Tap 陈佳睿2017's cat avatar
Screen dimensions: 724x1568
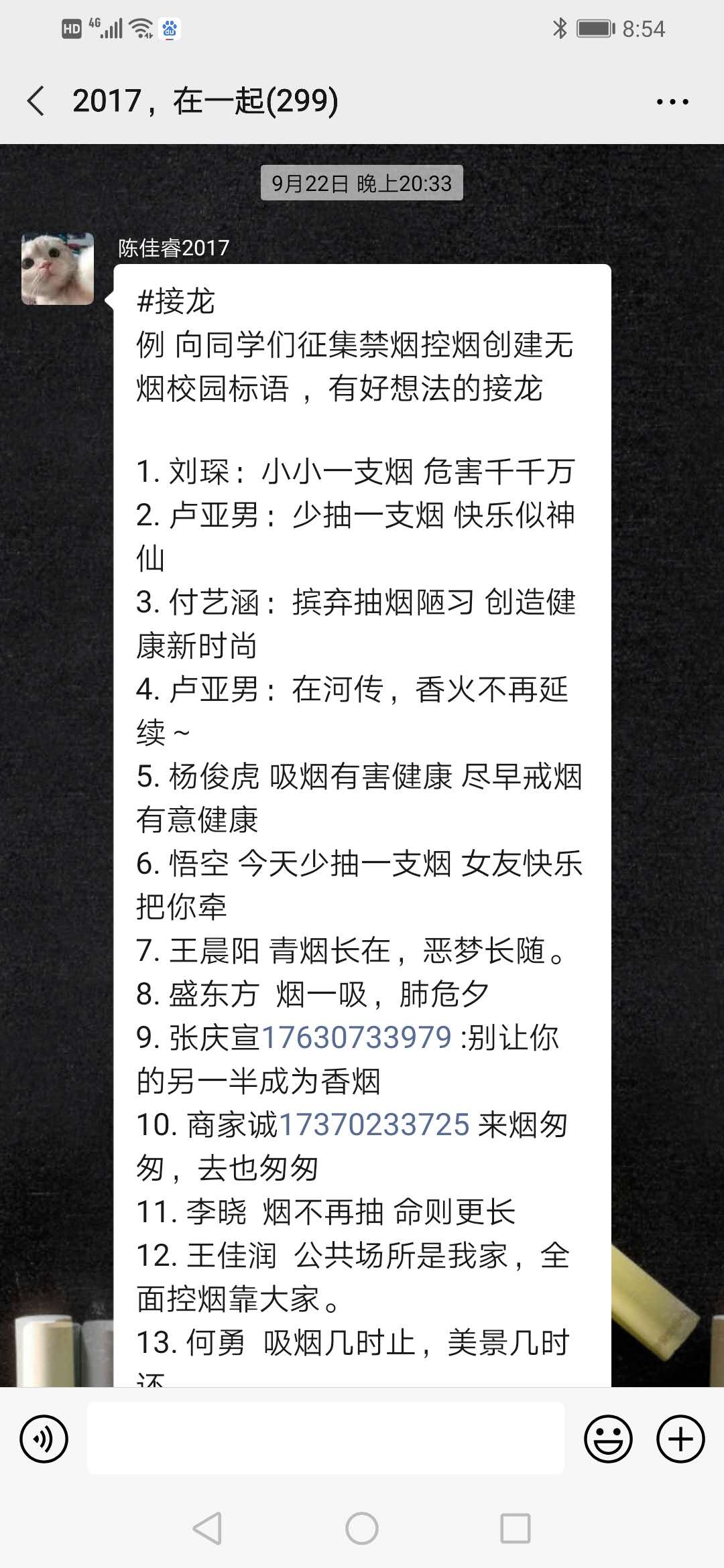tap(58, 269)
